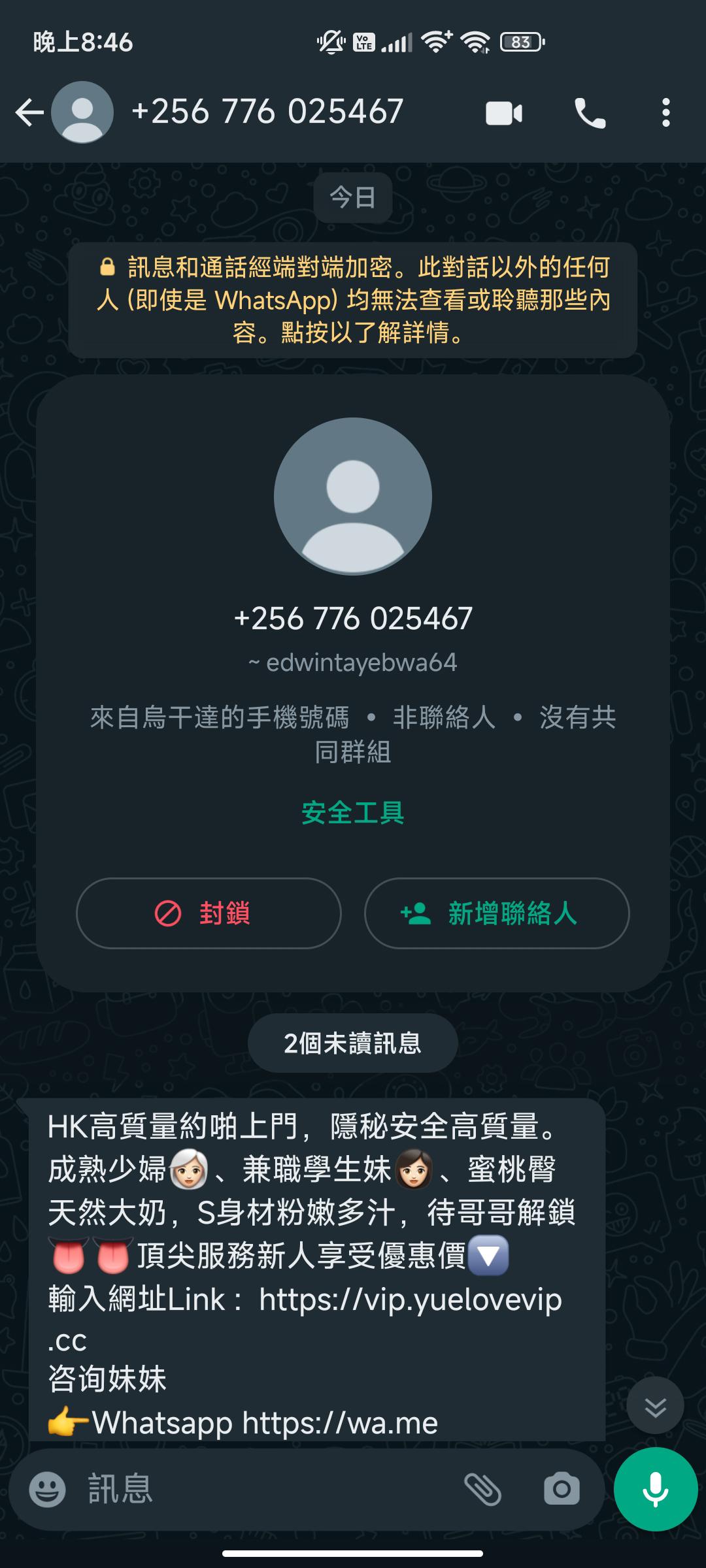Open the emoji picker
Viewport: 706px width, 1568px height.
(48, 1490)
